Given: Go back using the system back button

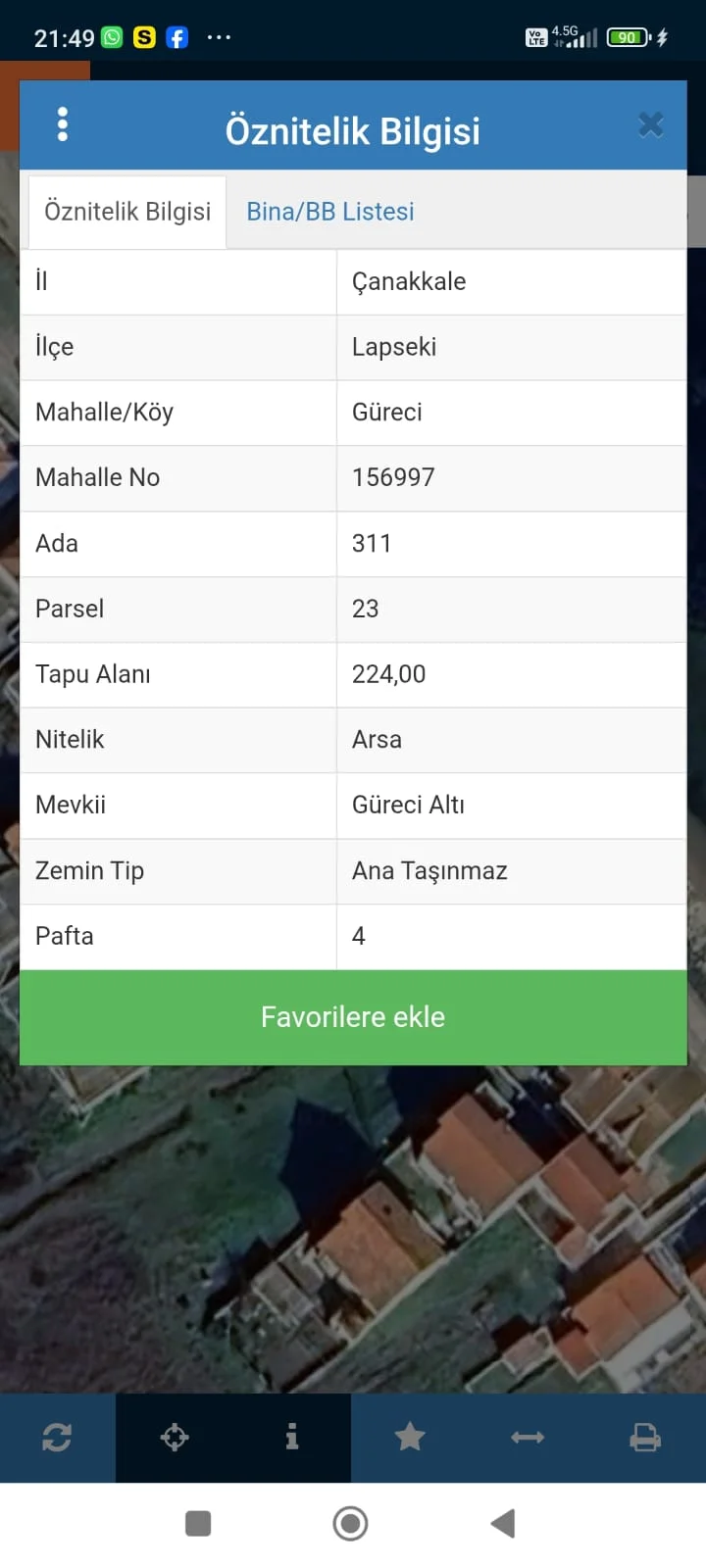Looking at the screenshot, I should (503, 1524).
